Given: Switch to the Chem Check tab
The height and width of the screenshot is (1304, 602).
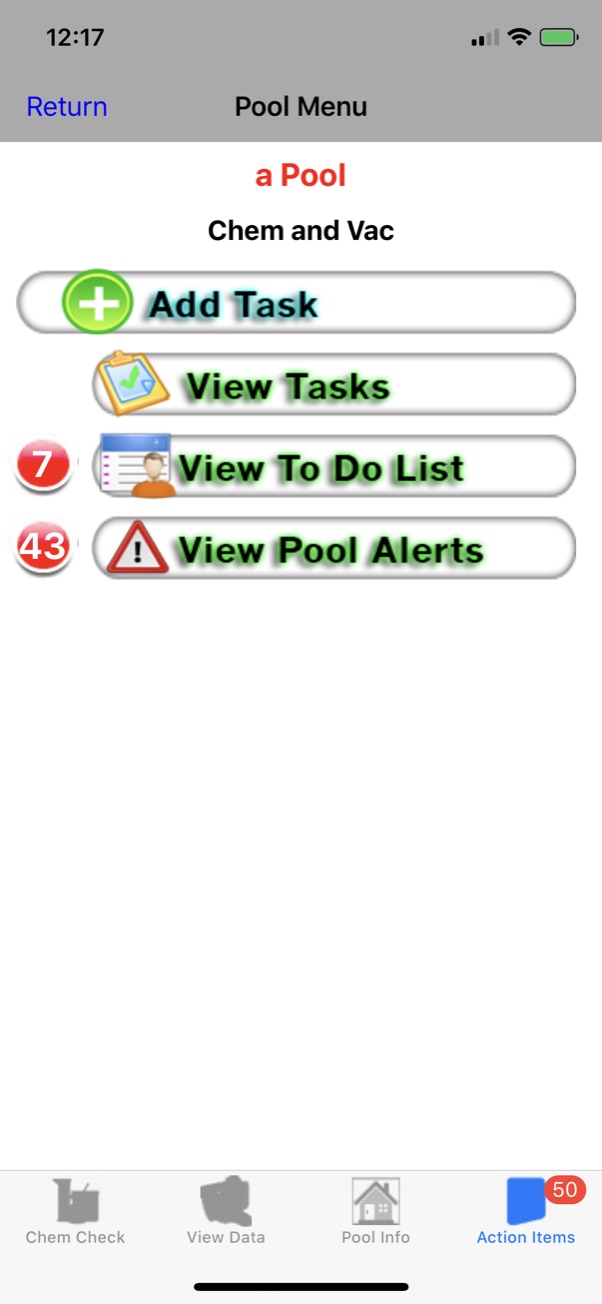Looking at the screenshot, I should 76,1211.
